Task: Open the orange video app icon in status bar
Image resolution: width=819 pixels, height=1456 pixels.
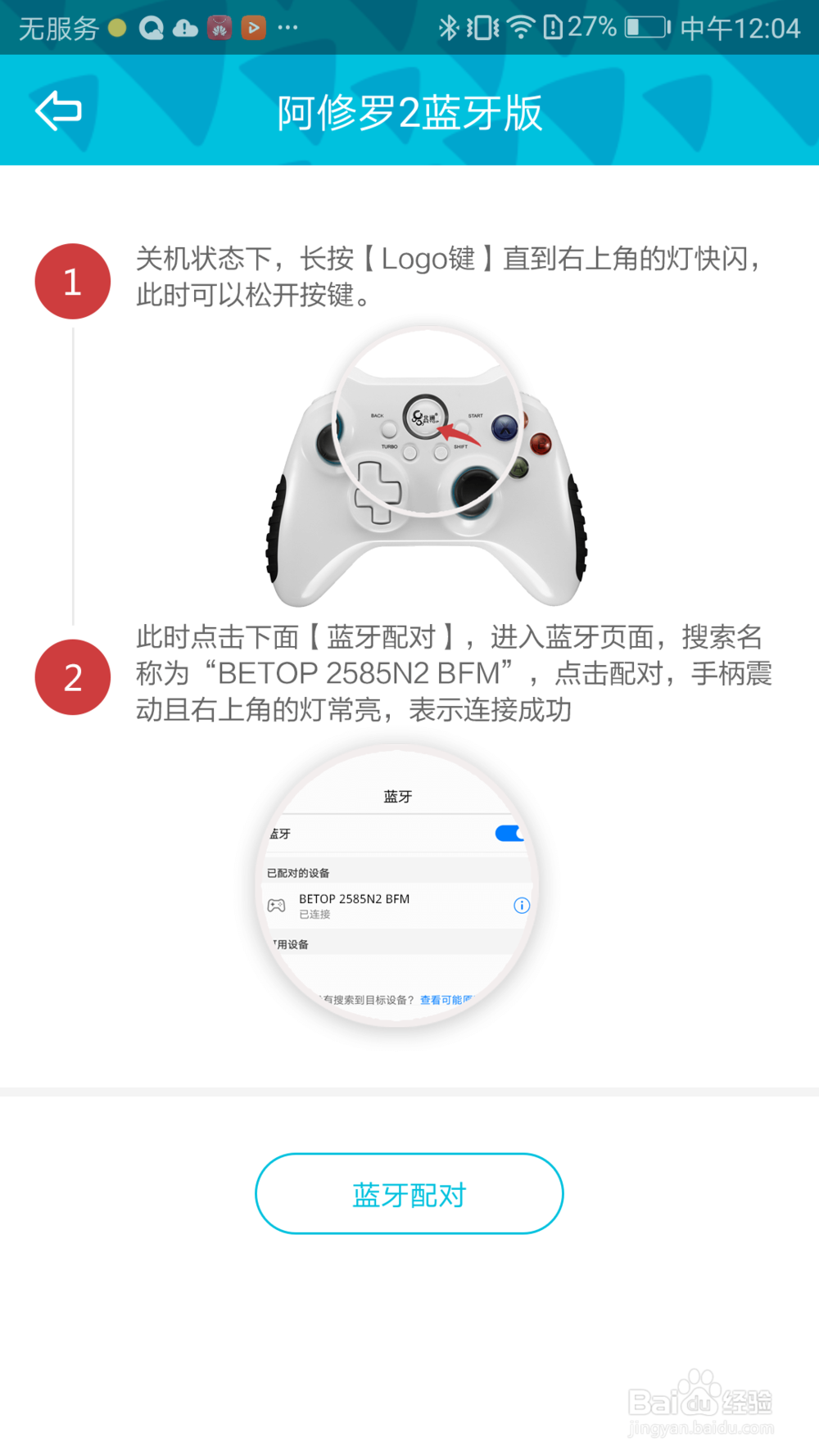Action: click(253, 27)
